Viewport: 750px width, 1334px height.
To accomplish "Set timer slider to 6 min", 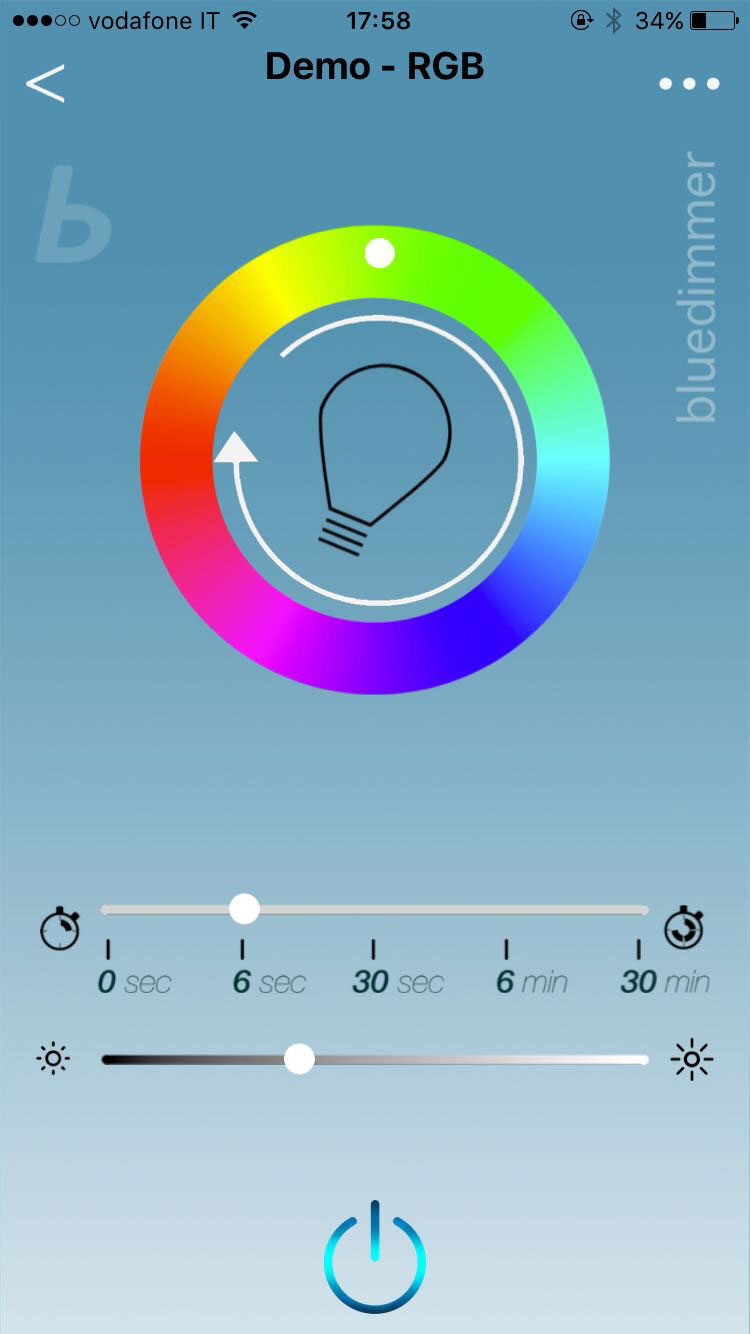I will coord(506,909).
